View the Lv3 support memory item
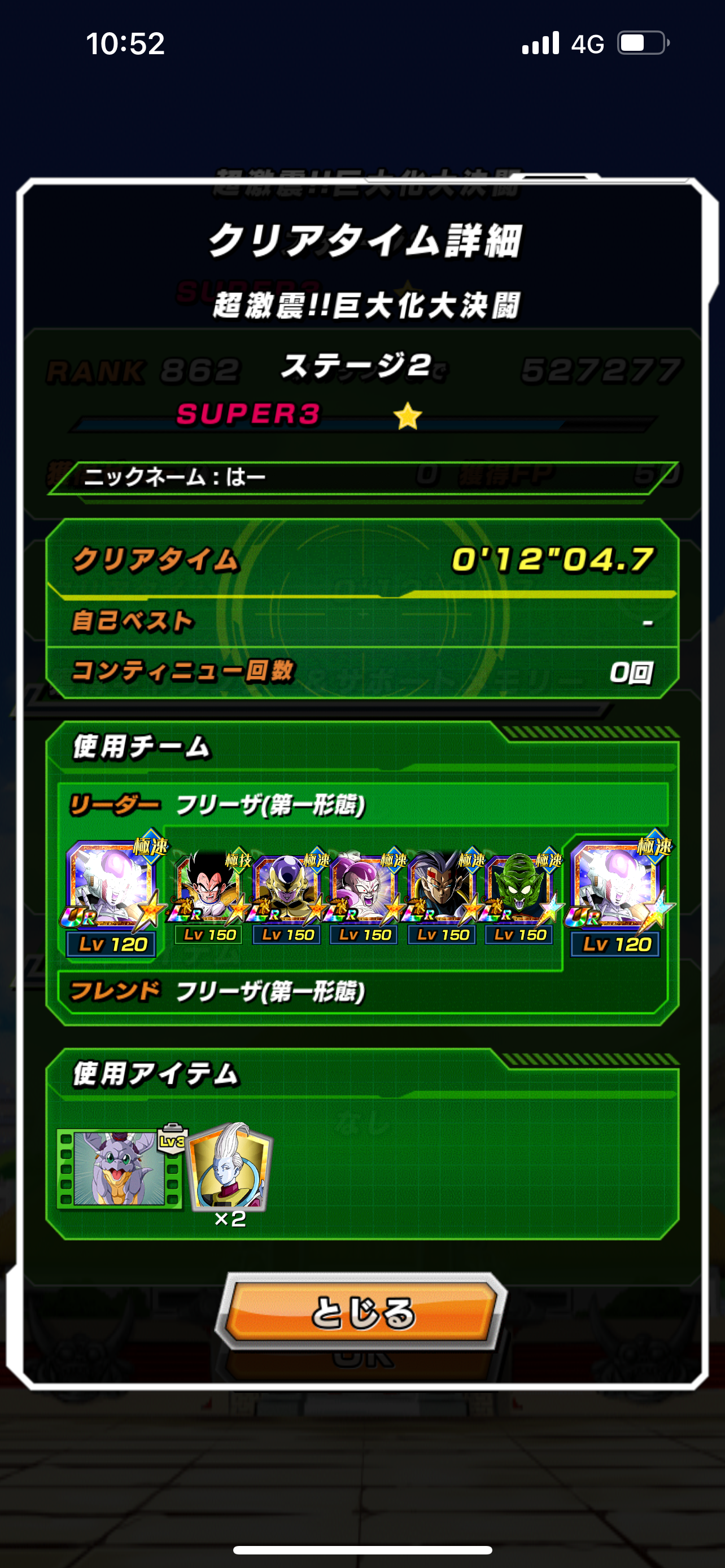 pos(119,1167)
